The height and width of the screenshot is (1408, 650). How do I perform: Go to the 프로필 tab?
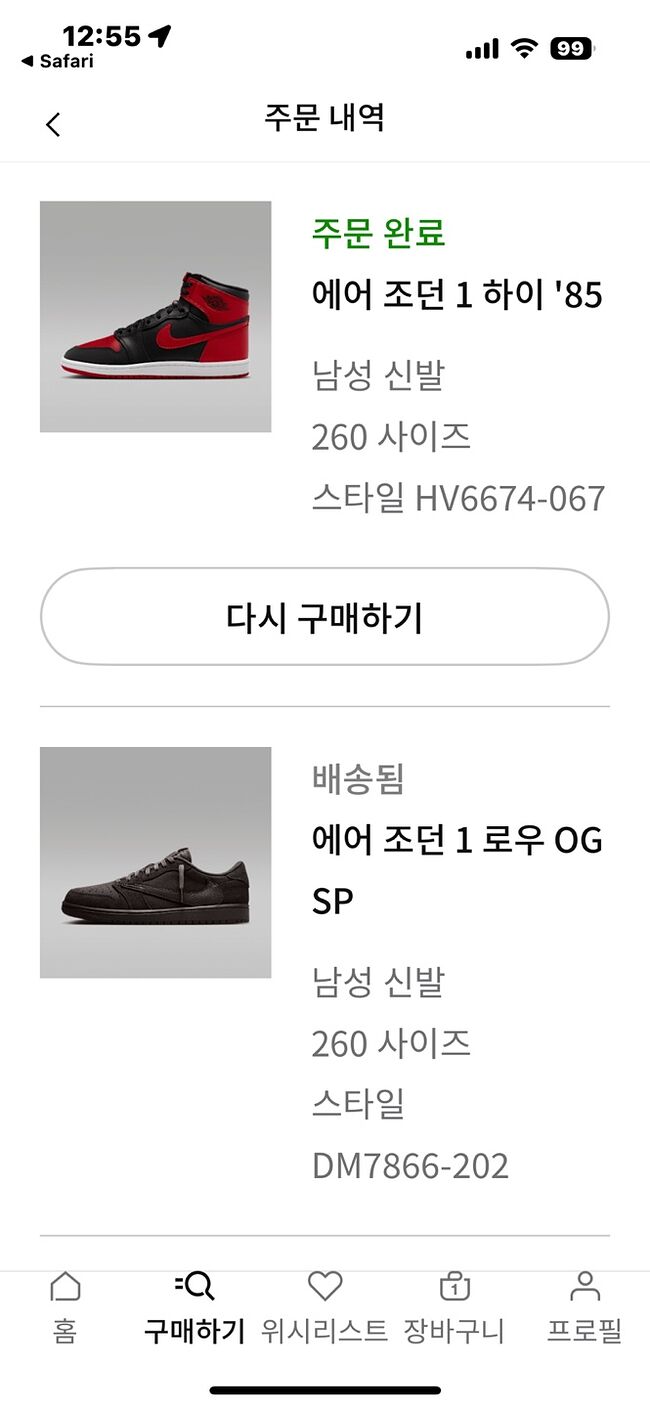[x=584, y=1307]
